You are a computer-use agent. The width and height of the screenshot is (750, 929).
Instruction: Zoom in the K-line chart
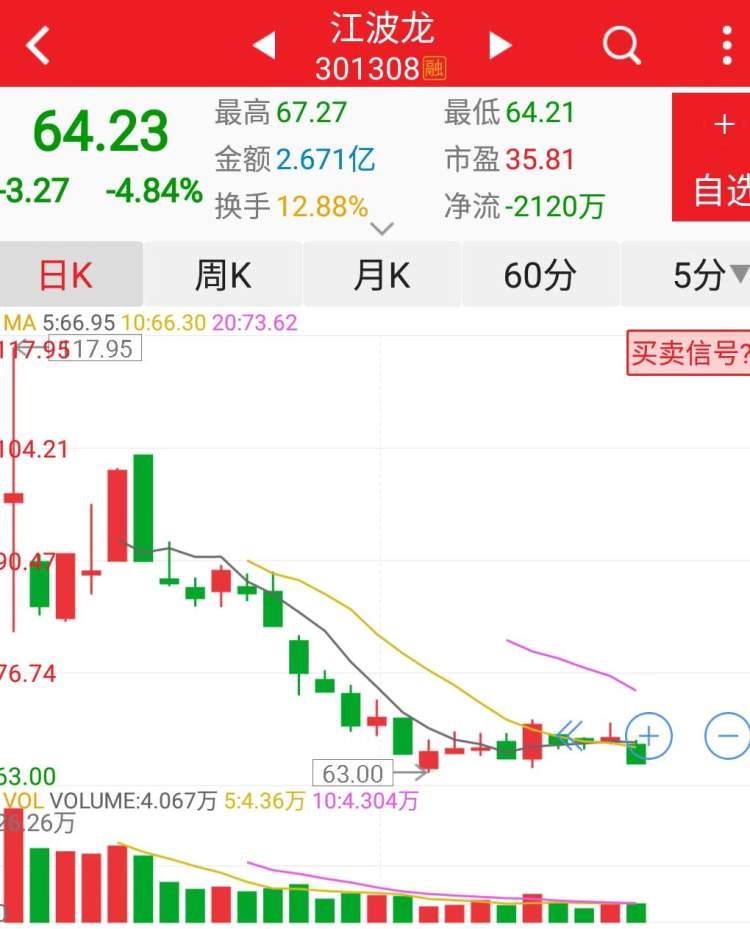tap(648, 737)
